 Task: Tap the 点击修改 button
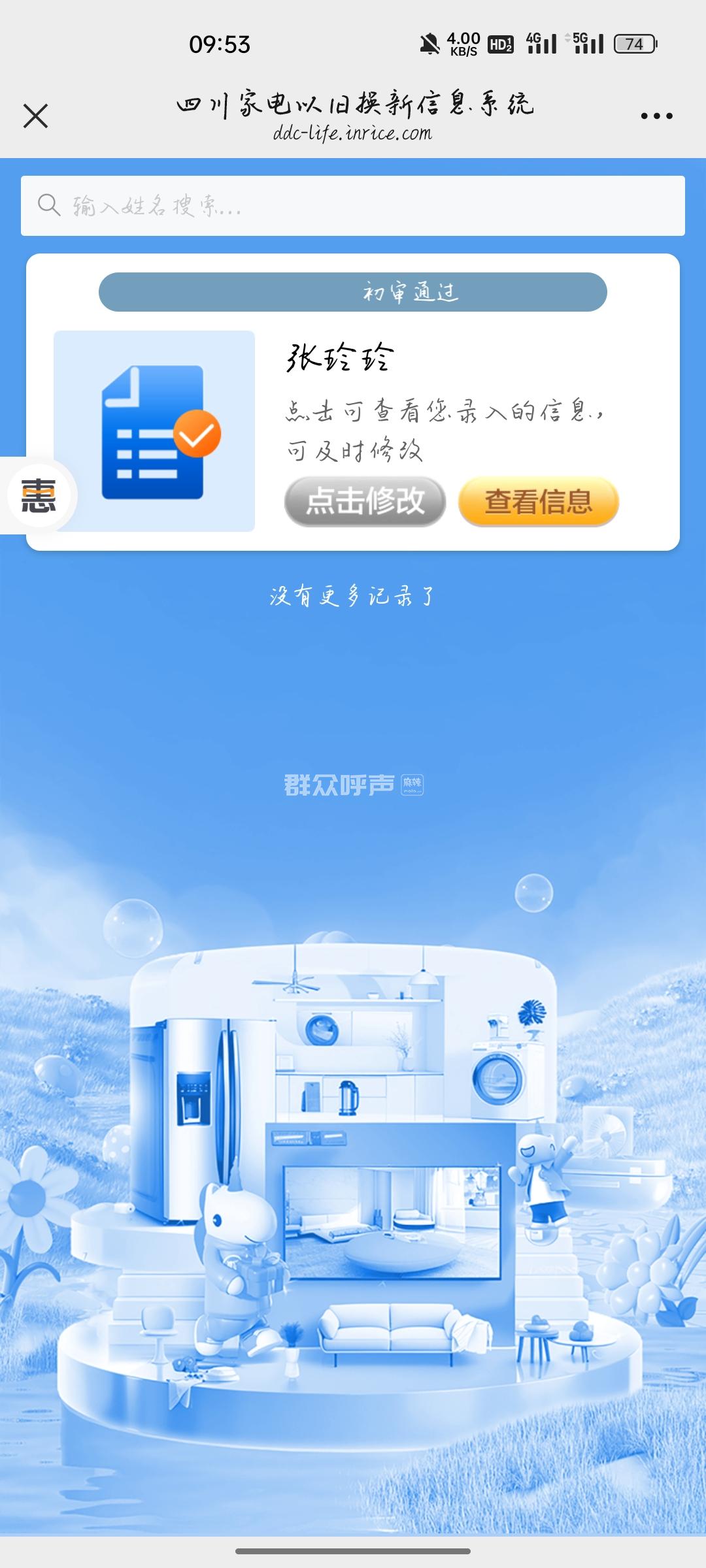tap(365, 502)
